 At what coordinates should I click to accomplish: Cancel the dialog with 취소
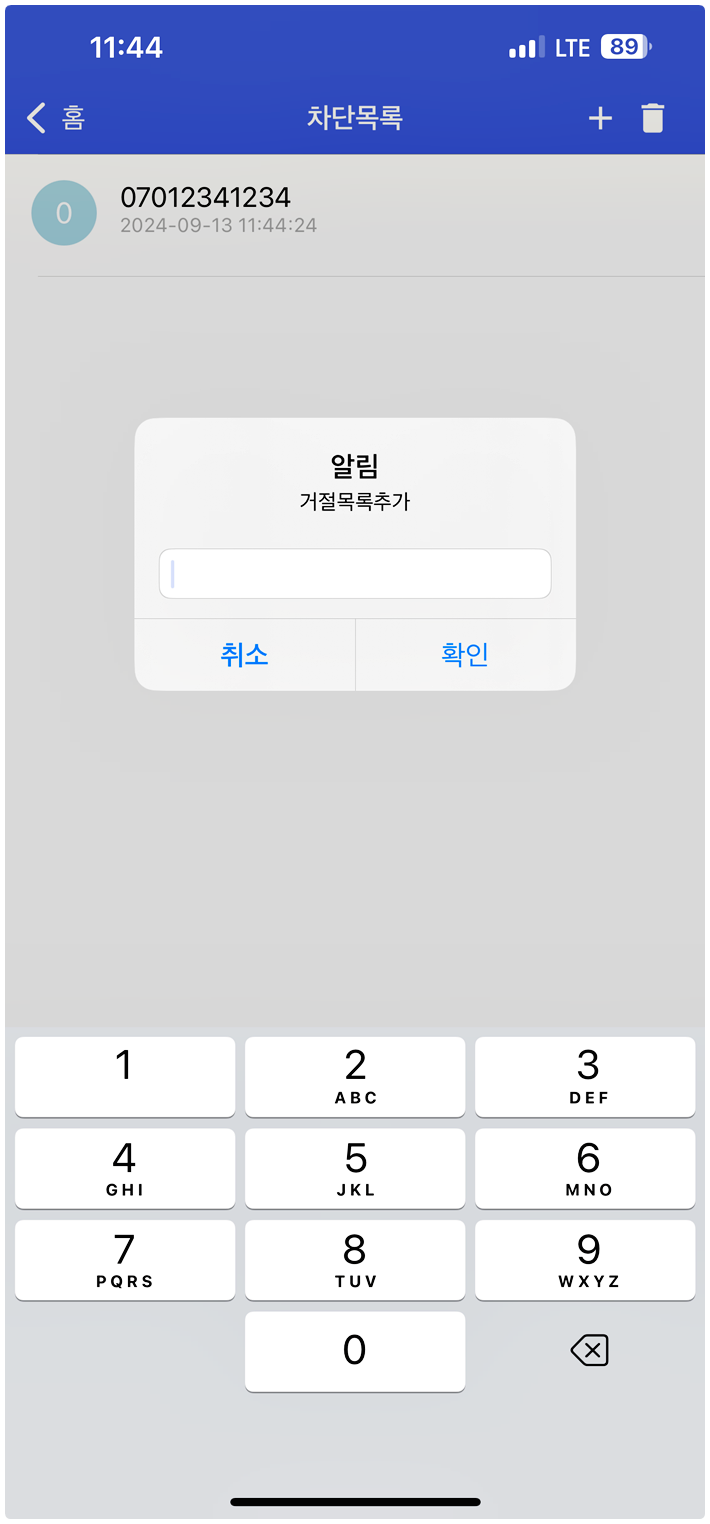pyautogui.click(x=245, y=655)
